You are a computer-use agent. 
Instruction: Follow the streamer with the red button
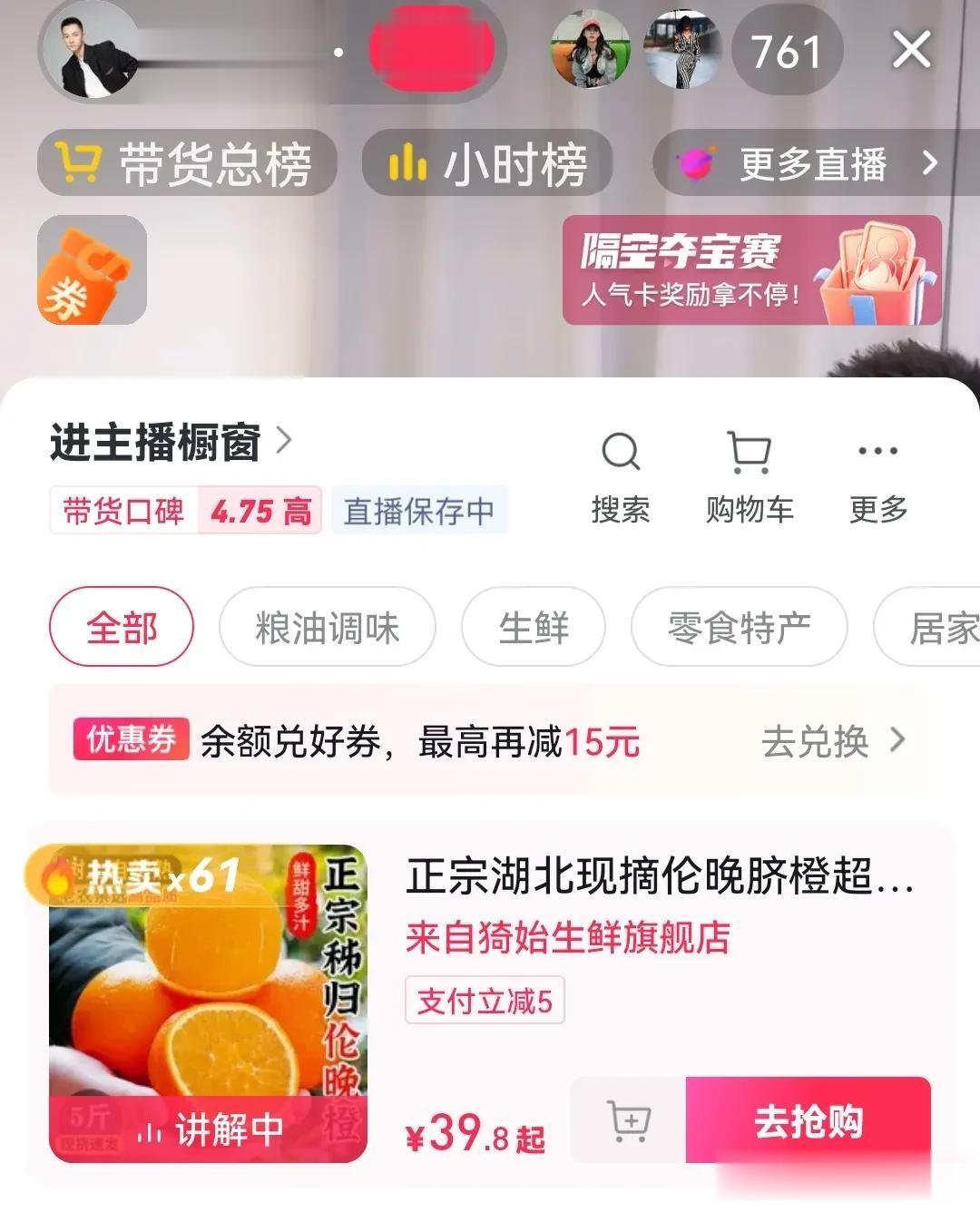click(x=431, y=52)
